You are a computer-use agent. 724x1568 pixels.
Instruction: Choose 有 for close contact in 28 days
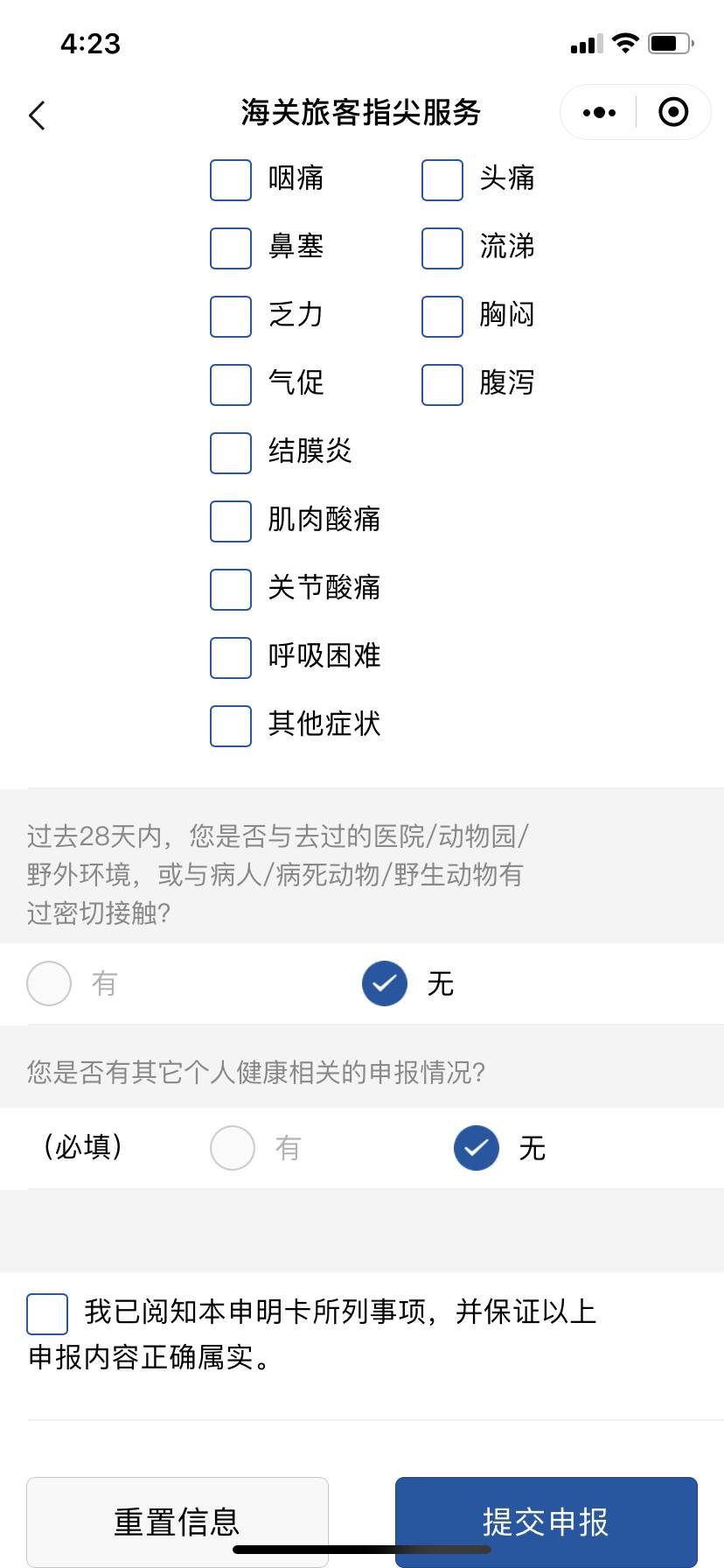pos(49,983)
